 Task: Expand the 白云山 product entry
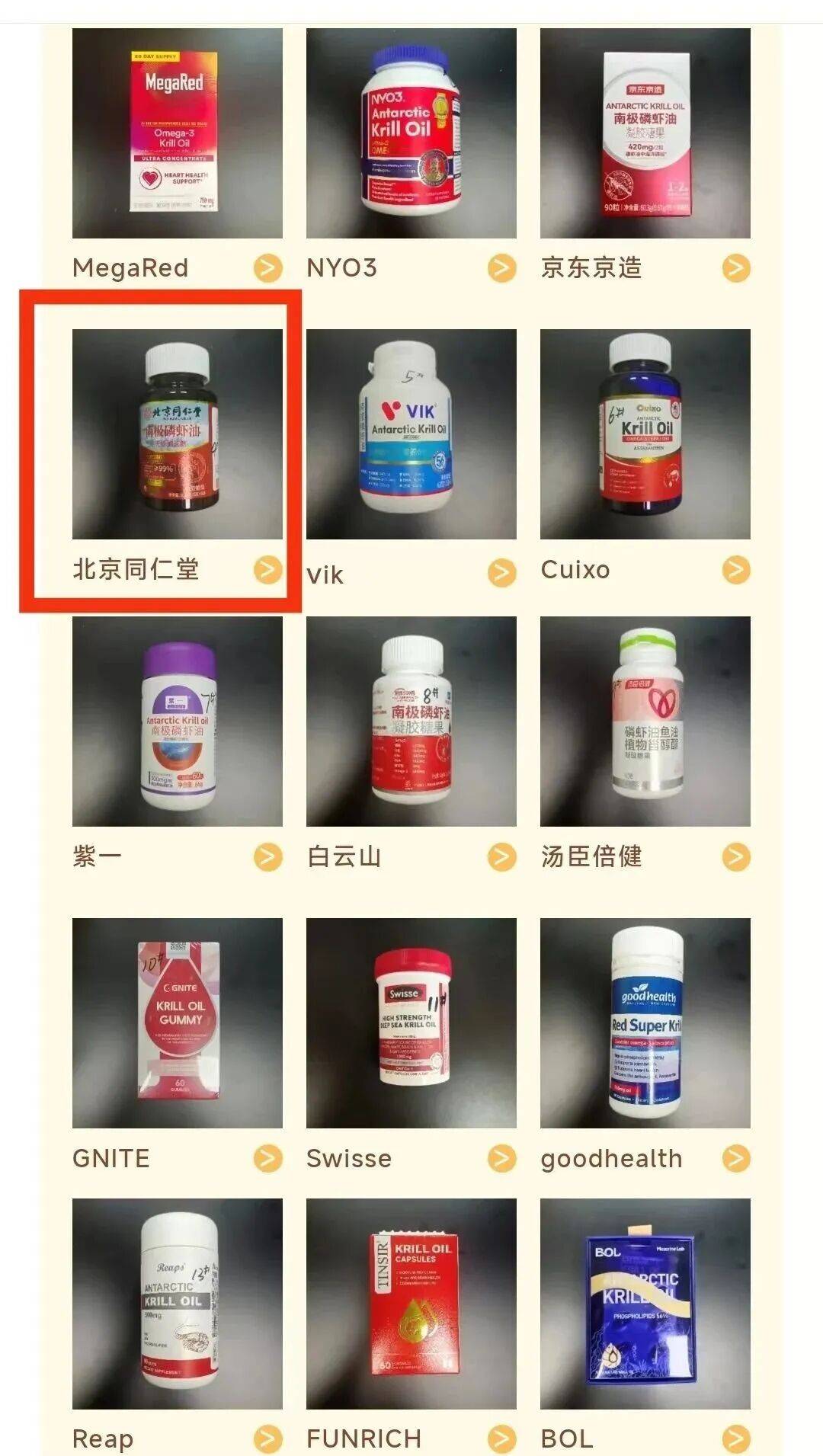click(x=501, y=857)
